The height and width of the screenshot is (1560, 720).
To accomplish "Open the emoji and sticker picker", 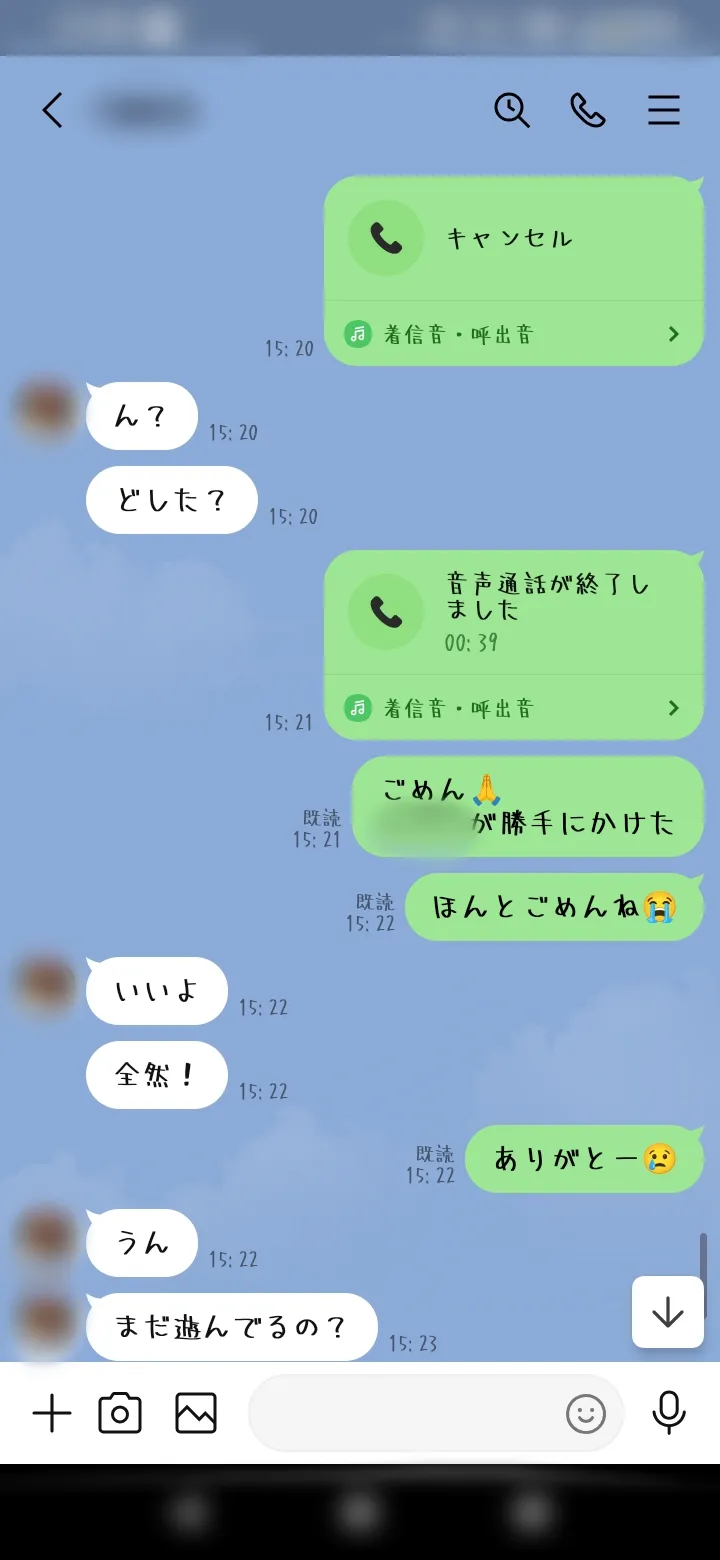I will click(586, 1413).
